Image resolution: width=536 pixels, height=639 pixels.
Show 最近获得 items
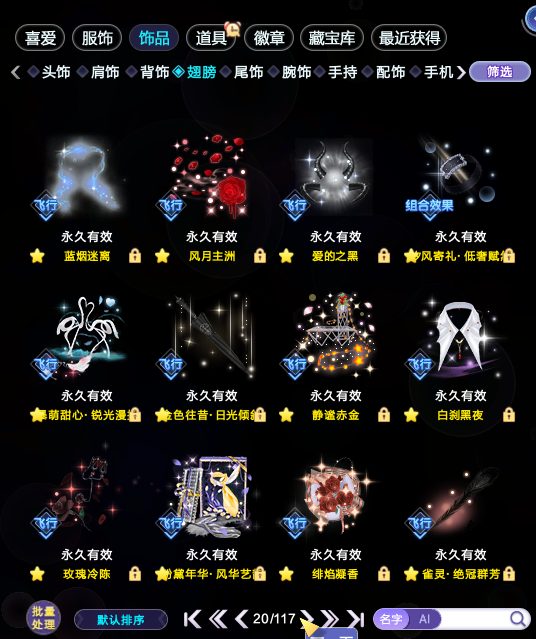(x=409, y=38)
